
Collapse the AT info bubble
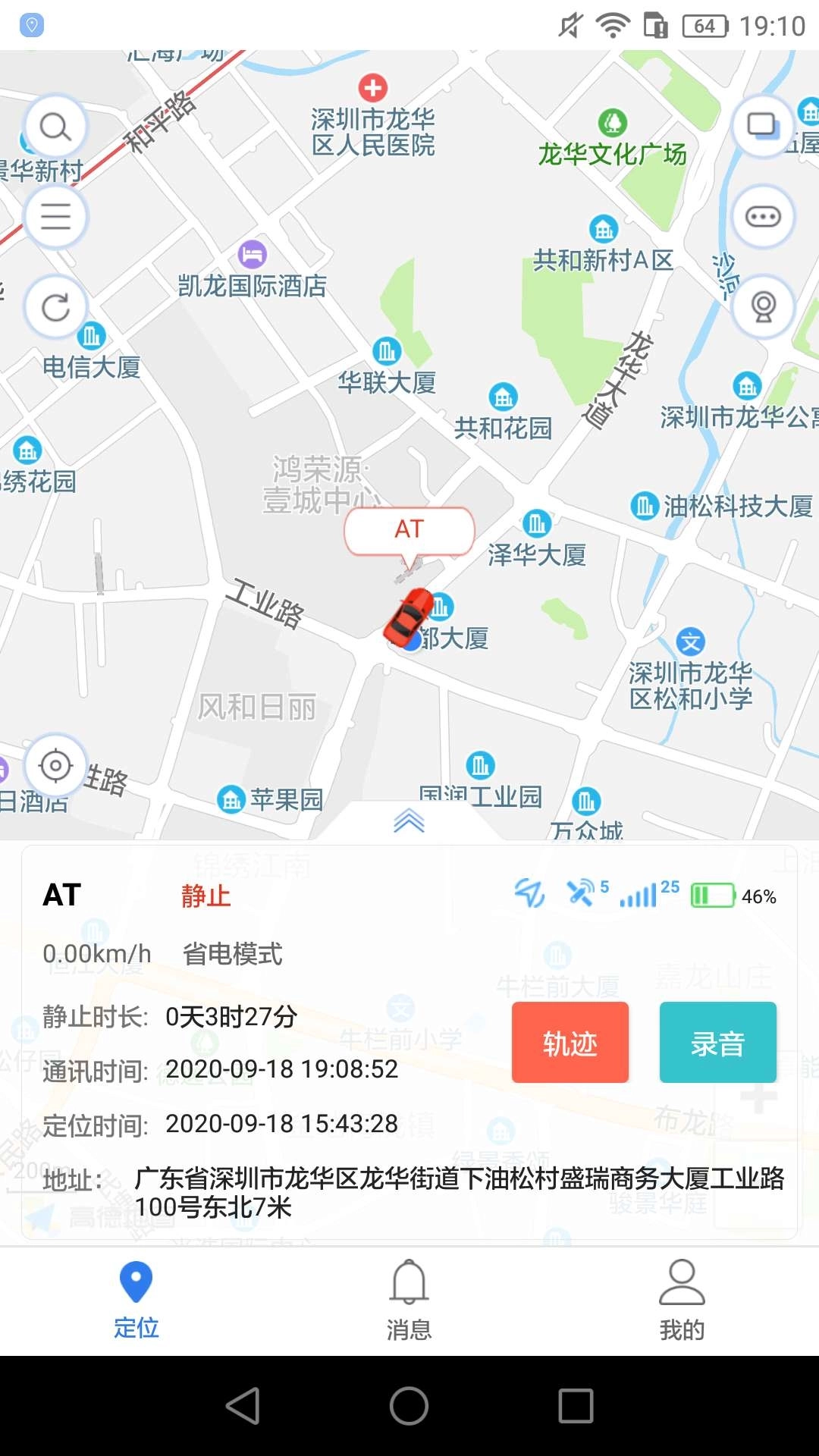pyautogui.click(x=409, y=529)
